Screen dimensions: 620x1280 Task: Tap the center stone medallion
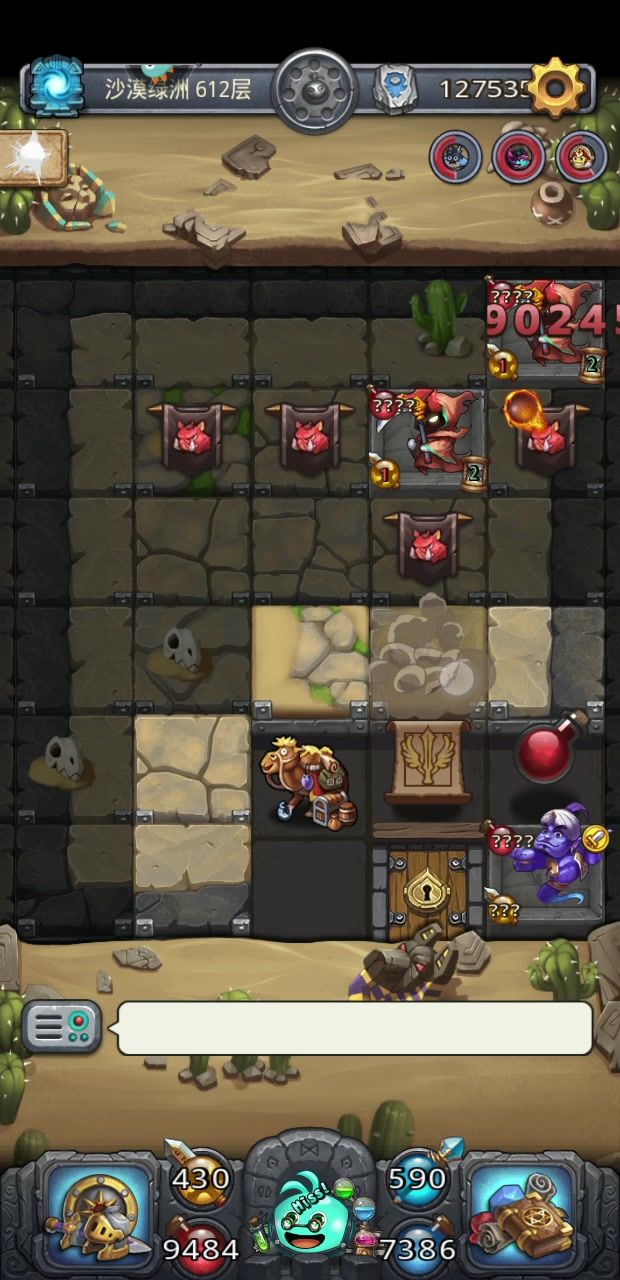[314, 90]
